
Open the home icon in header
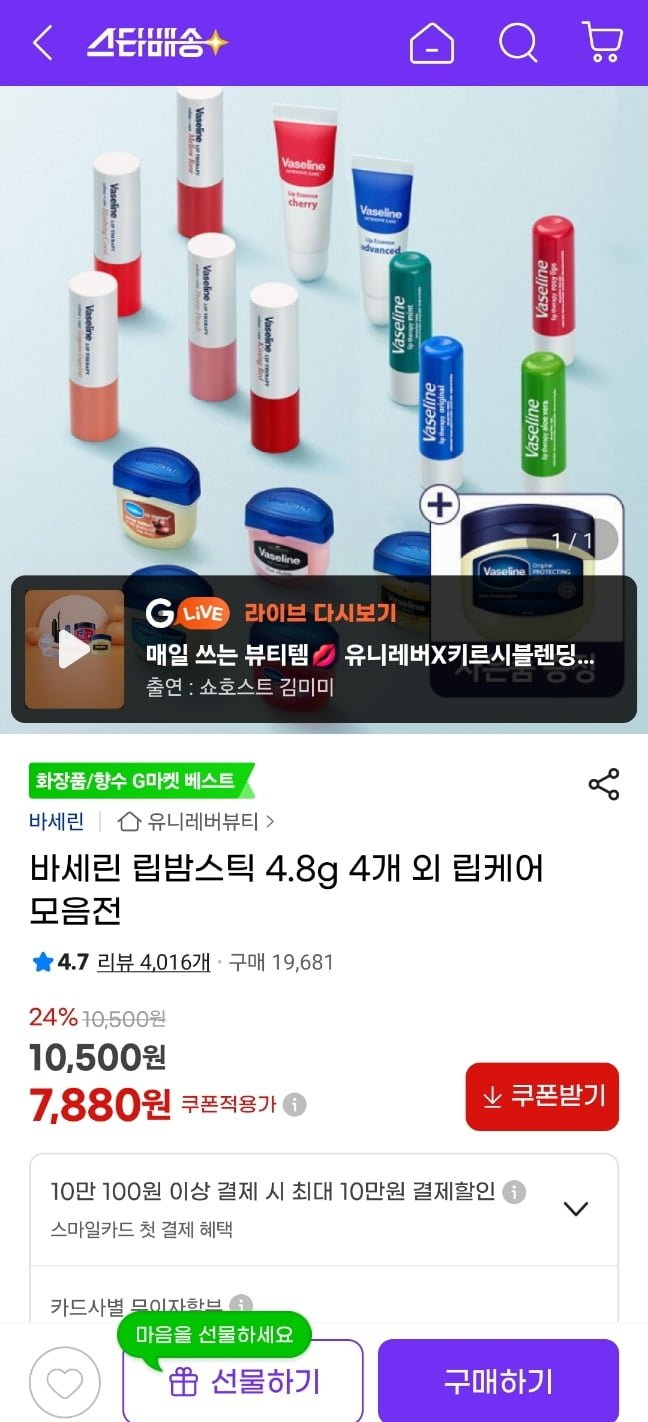[x=431, y=44]
